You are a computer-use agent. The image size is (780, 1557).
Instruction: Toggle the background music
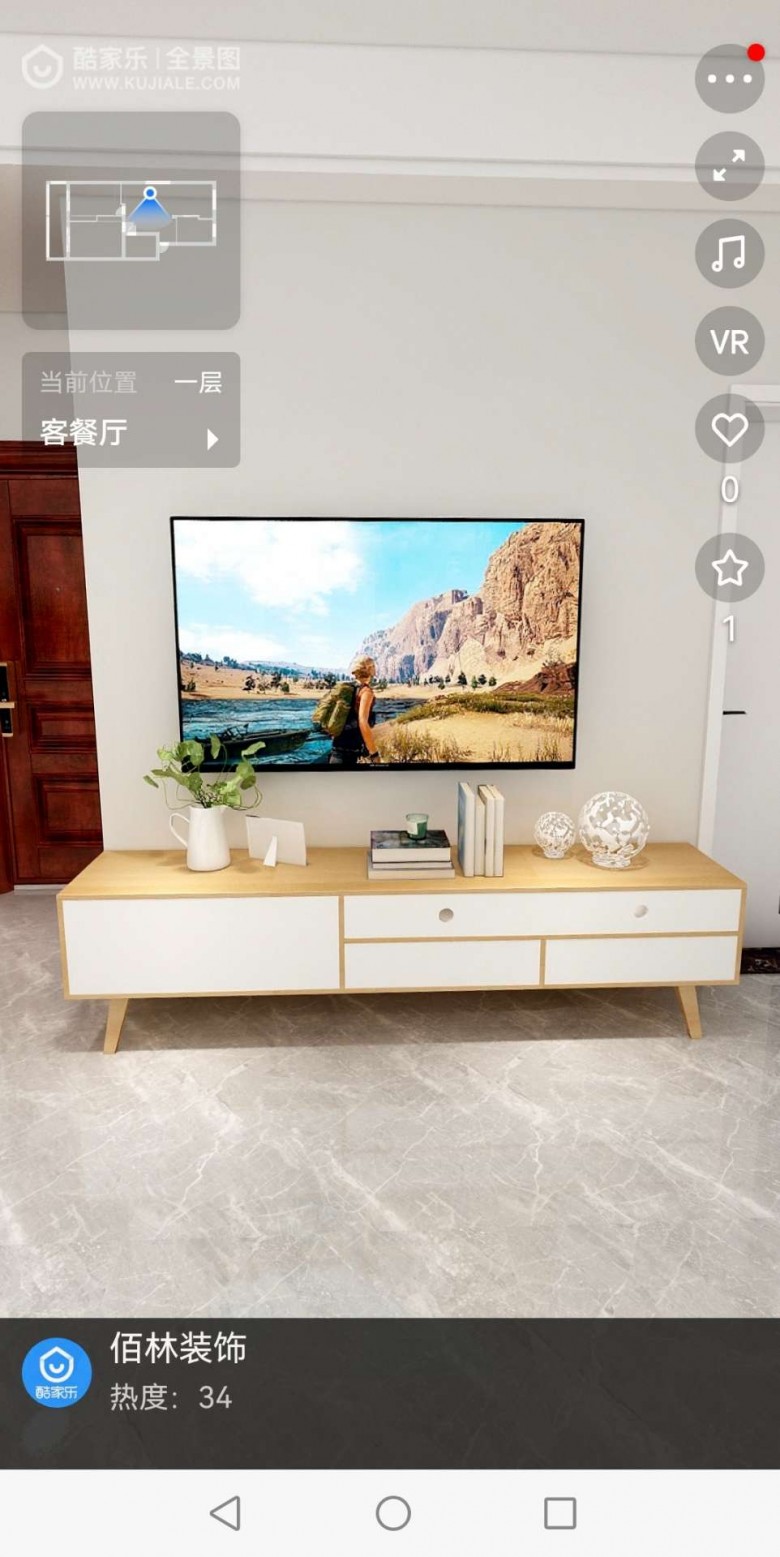(x=729, y=254)
